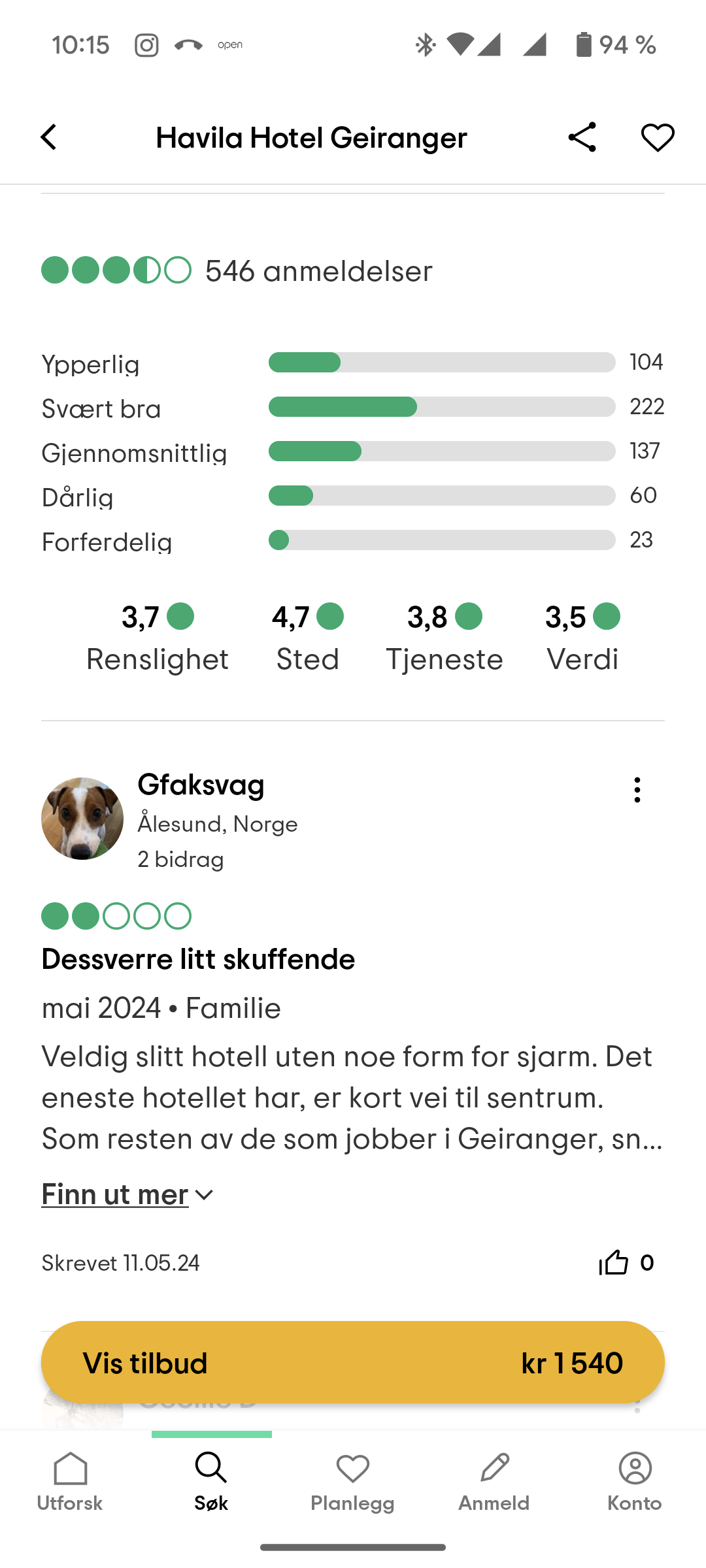Filter reviews by Dårlig rating
Image resolution: width=706 pixels, height=1568 pixels.
point(353,496)
